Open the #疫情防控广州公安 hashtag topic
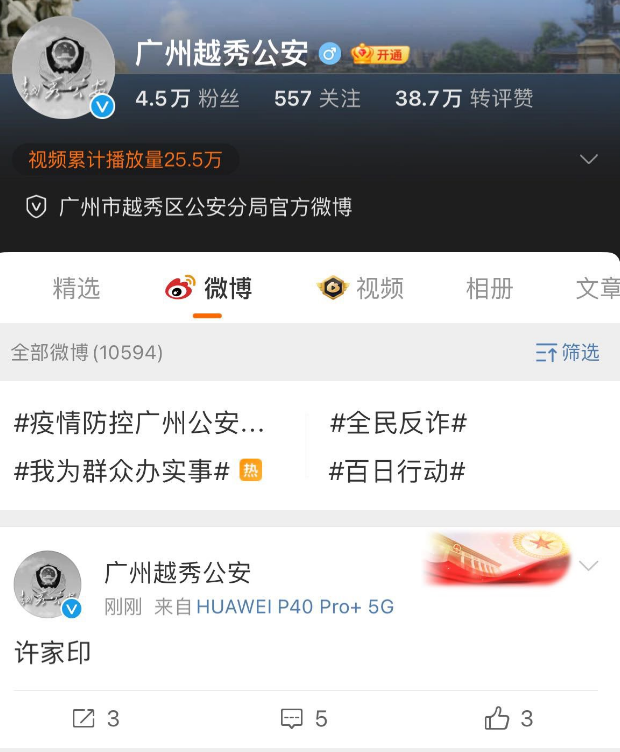This screenshot has width=620, height=752. point(140,424)
